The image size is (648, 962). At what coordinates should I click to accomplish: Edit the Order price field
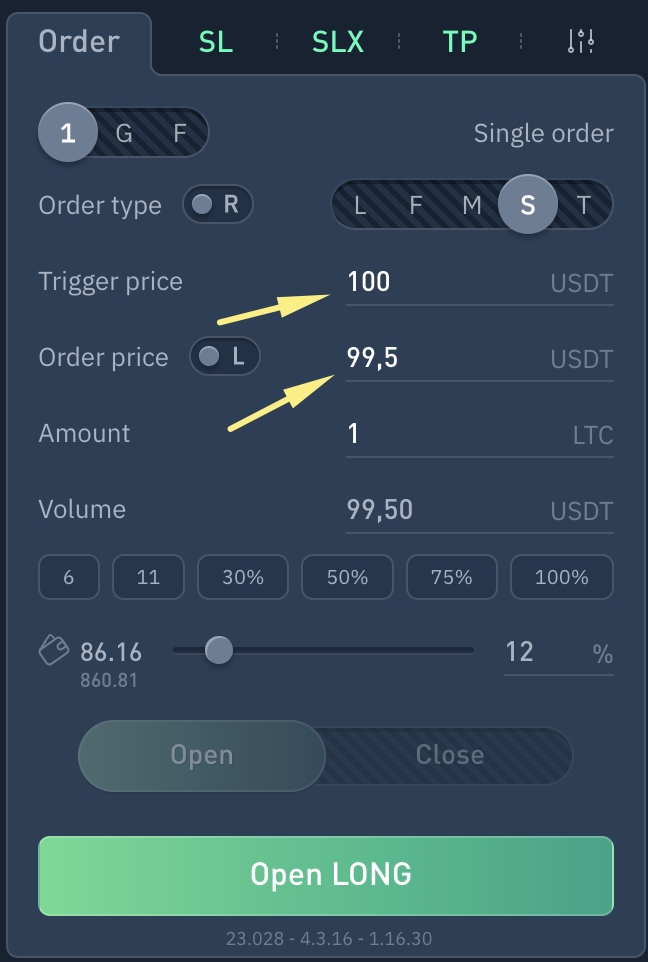click(440, 358)
